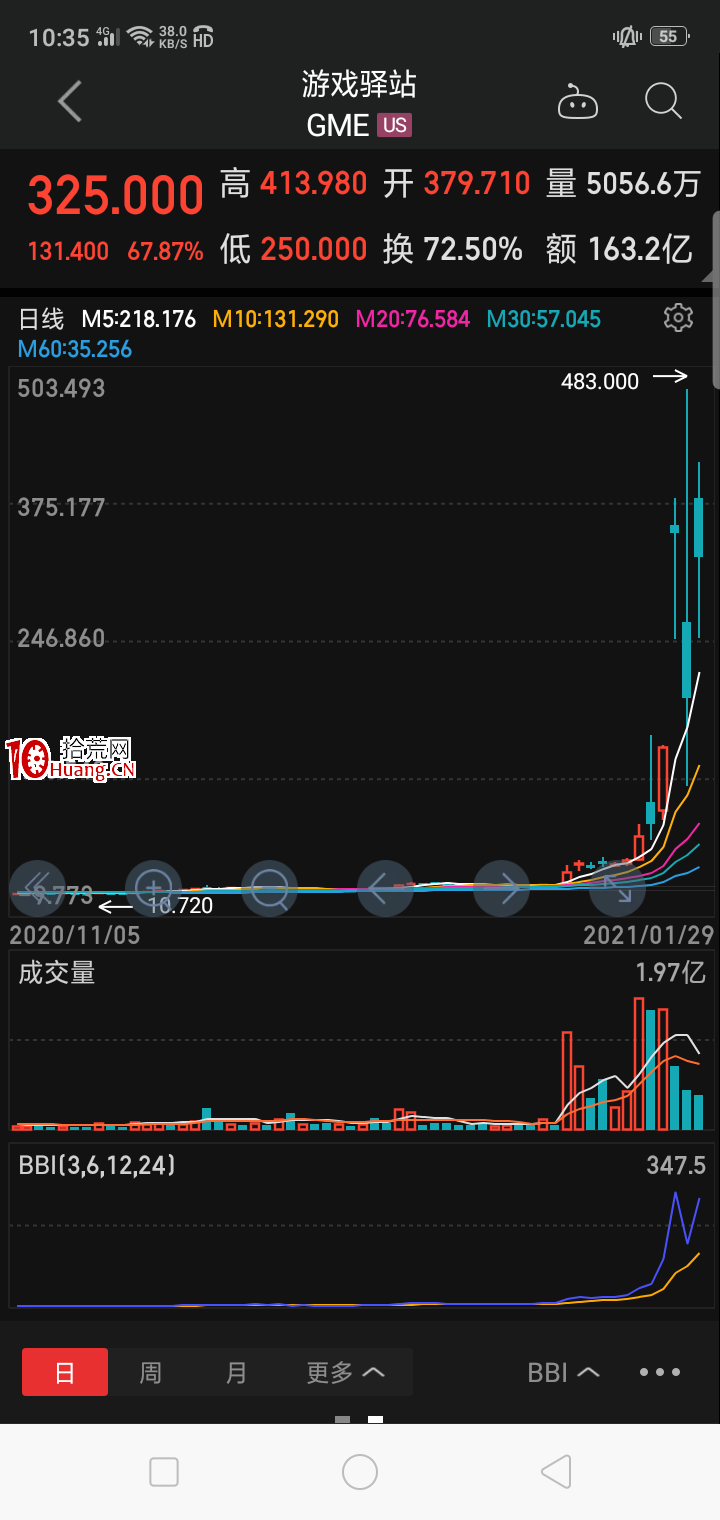720x1520 pixels.
Task: Open recent apps from navigation bar
Action: point(164,1472)
